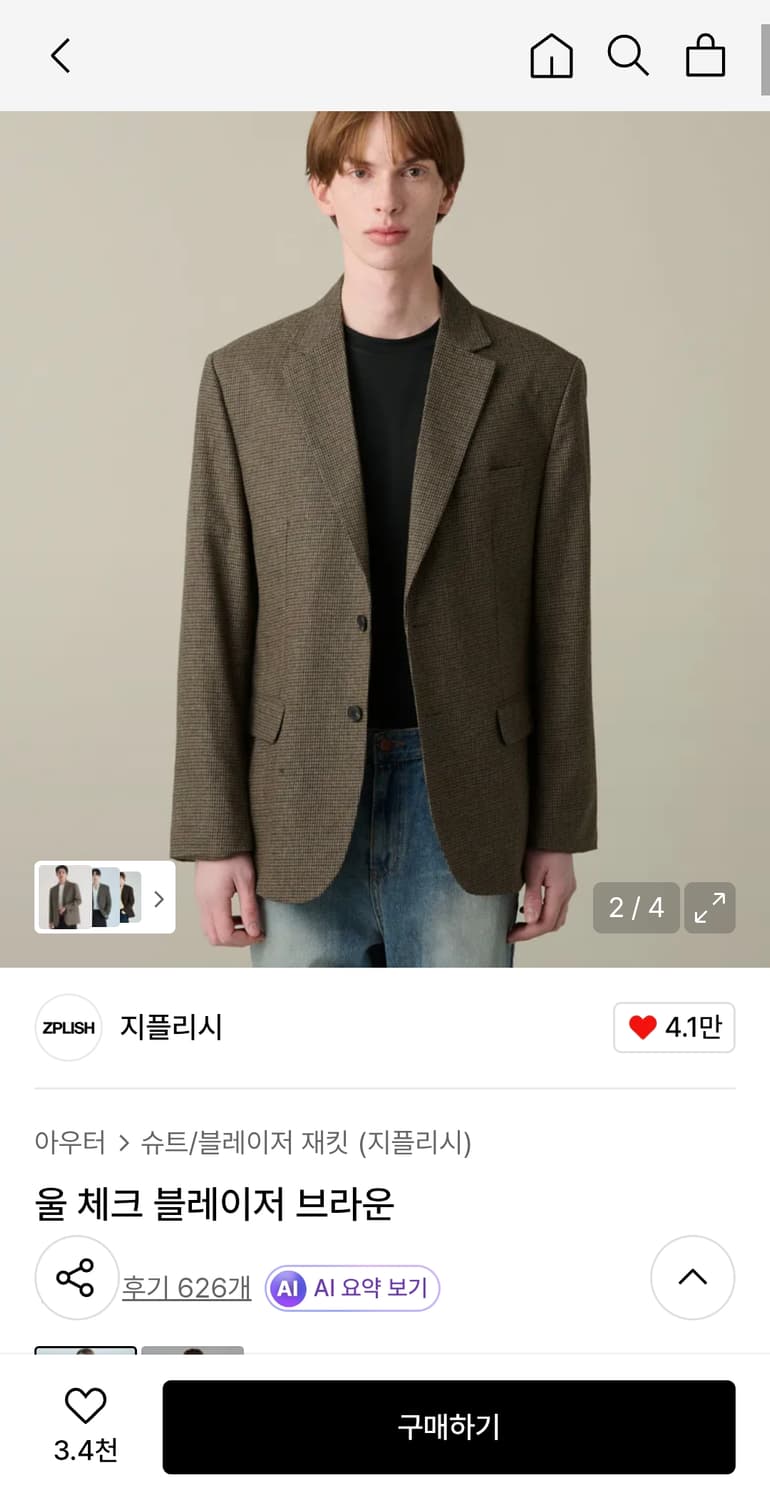Select the 아우터 breadcrumb category
The width and height of the screenshot is (770, 1500).
coord(70,1143)
